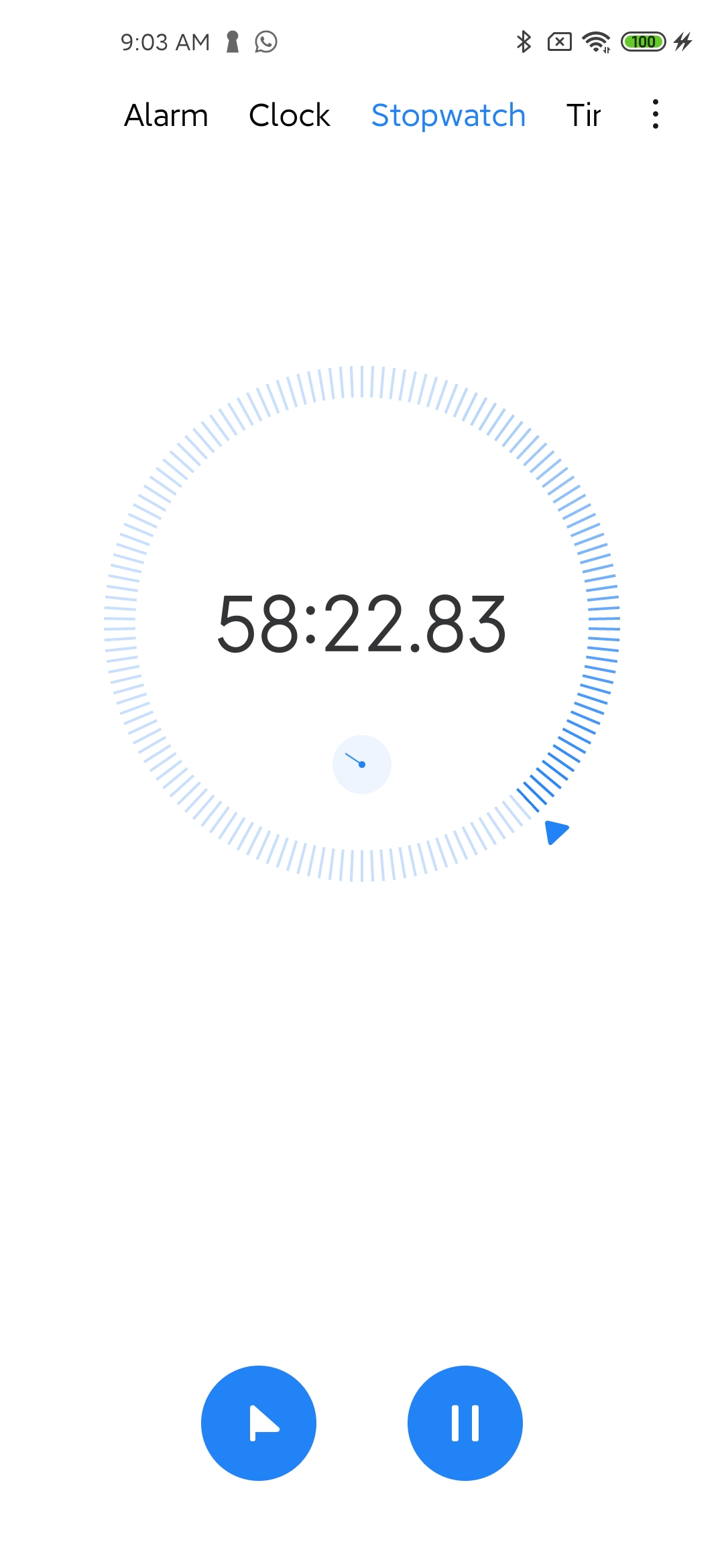
Task: Open the partially visible Timer tab
Action: pyautogui.click(x=583, y=115)
